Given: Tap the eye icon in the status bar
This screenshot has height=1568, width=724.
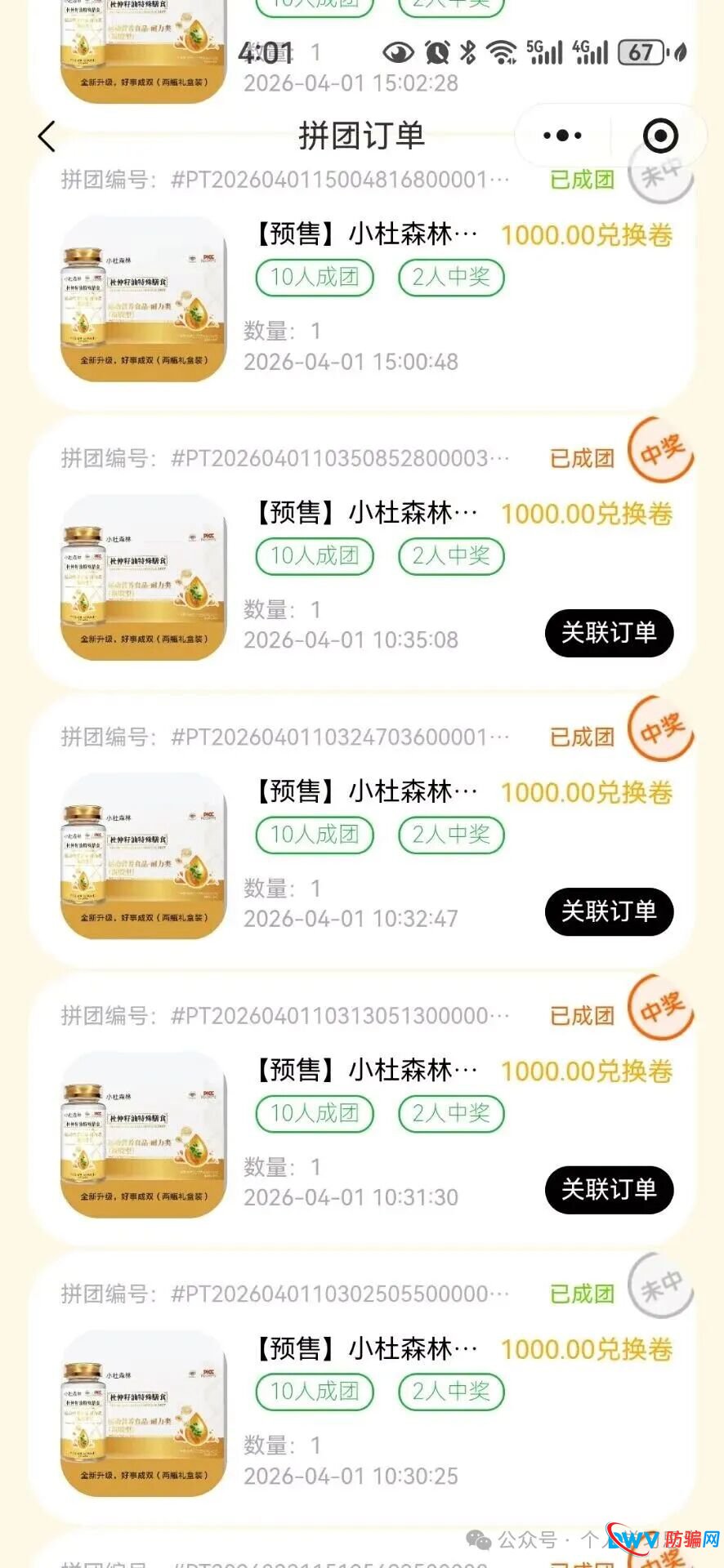Looking at the screenshot, I should [398, 52].
